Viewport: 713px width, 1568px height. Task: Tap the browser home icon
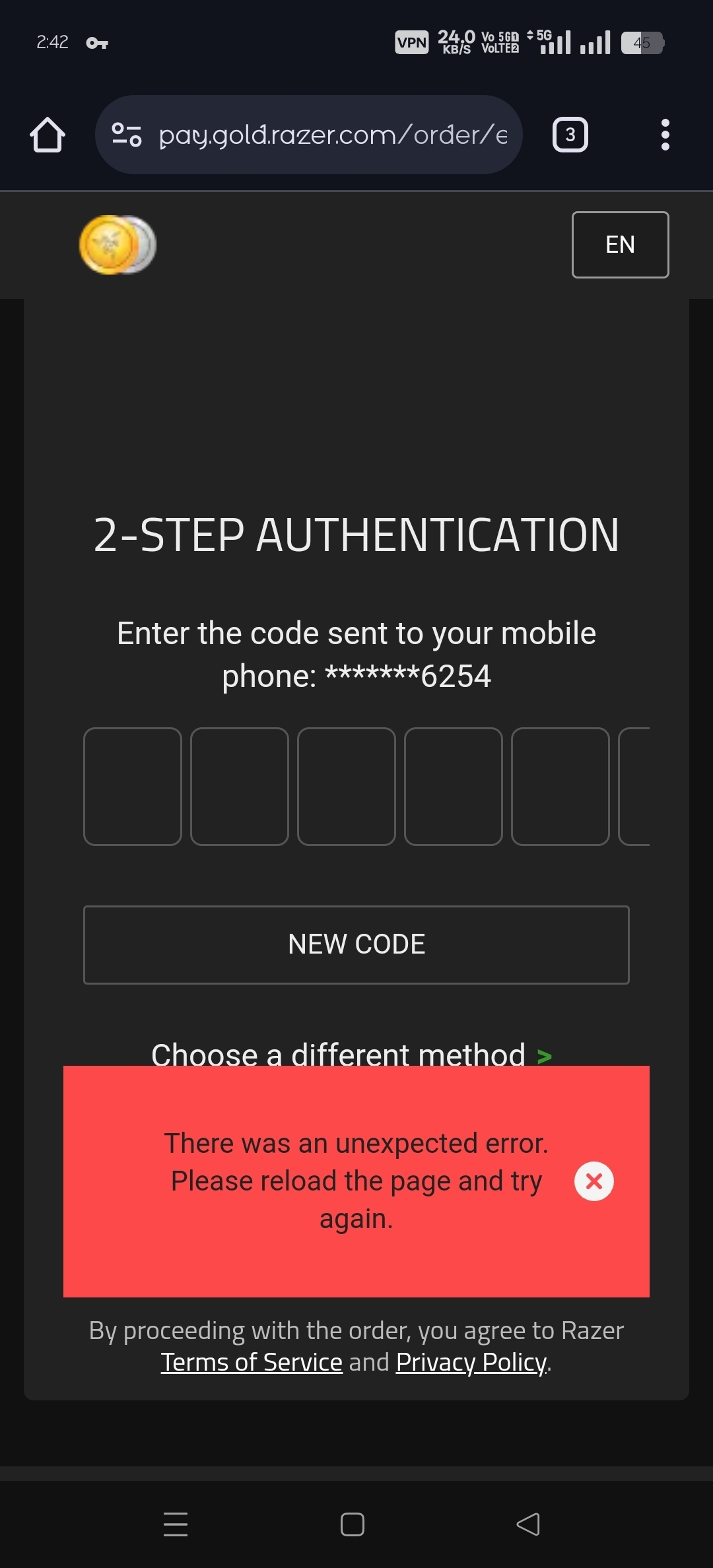(x=48, y=135)
